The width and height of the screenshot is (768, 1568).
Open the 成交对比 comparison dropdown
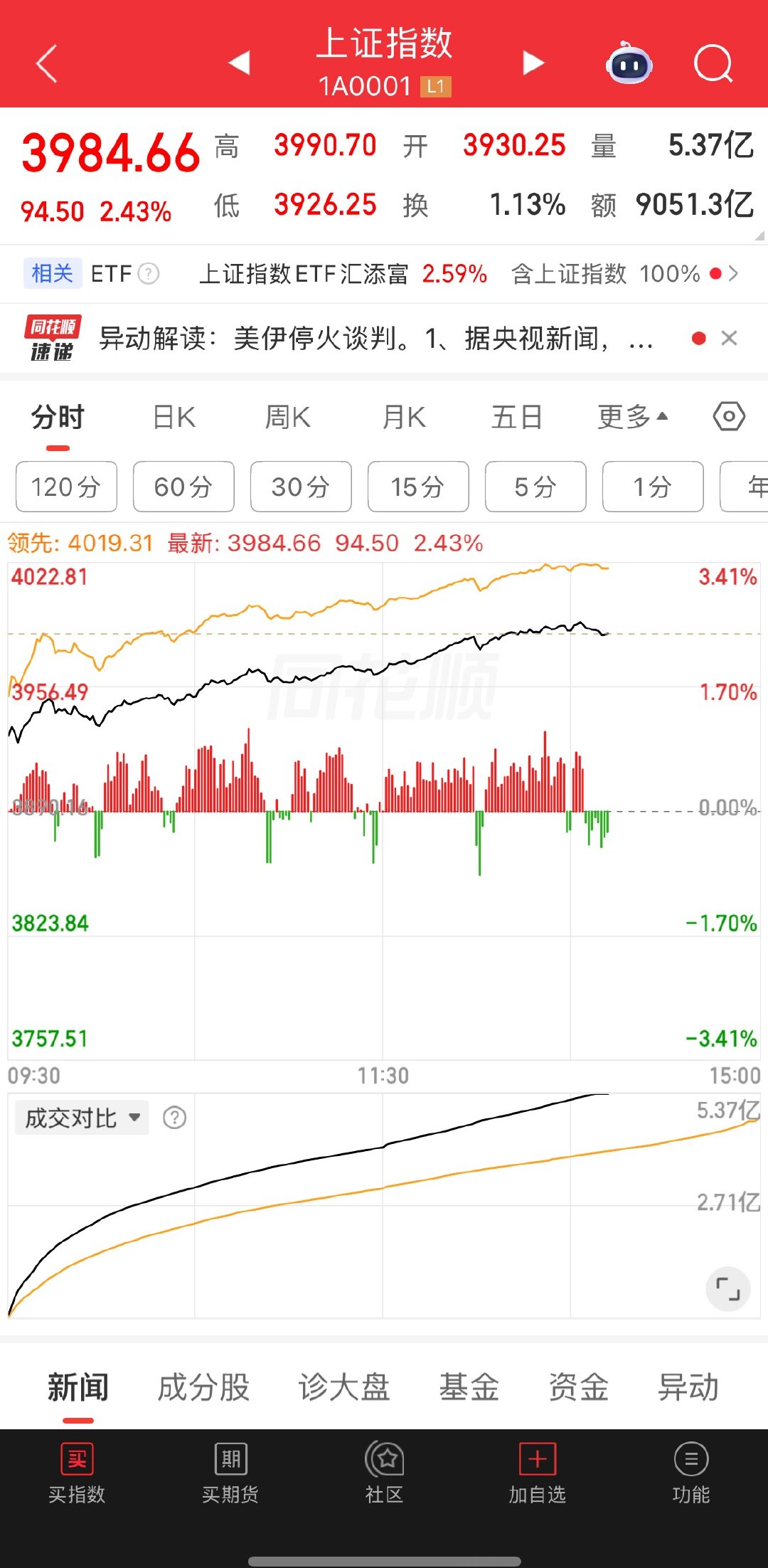click(80, 1118)
